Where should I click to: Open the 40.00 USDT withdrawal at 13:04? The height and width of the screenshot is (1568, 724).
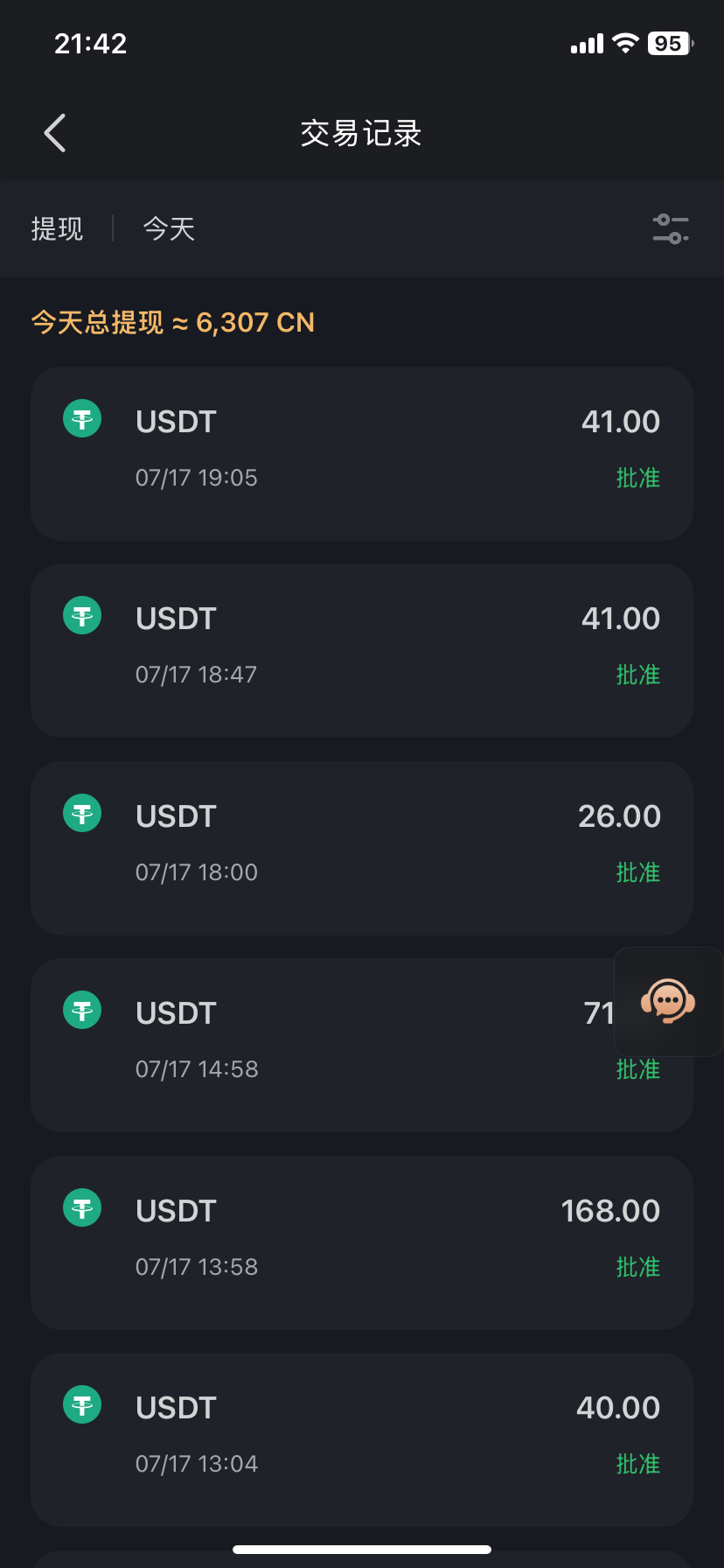pyautogui.click(x=362, y=1439)
